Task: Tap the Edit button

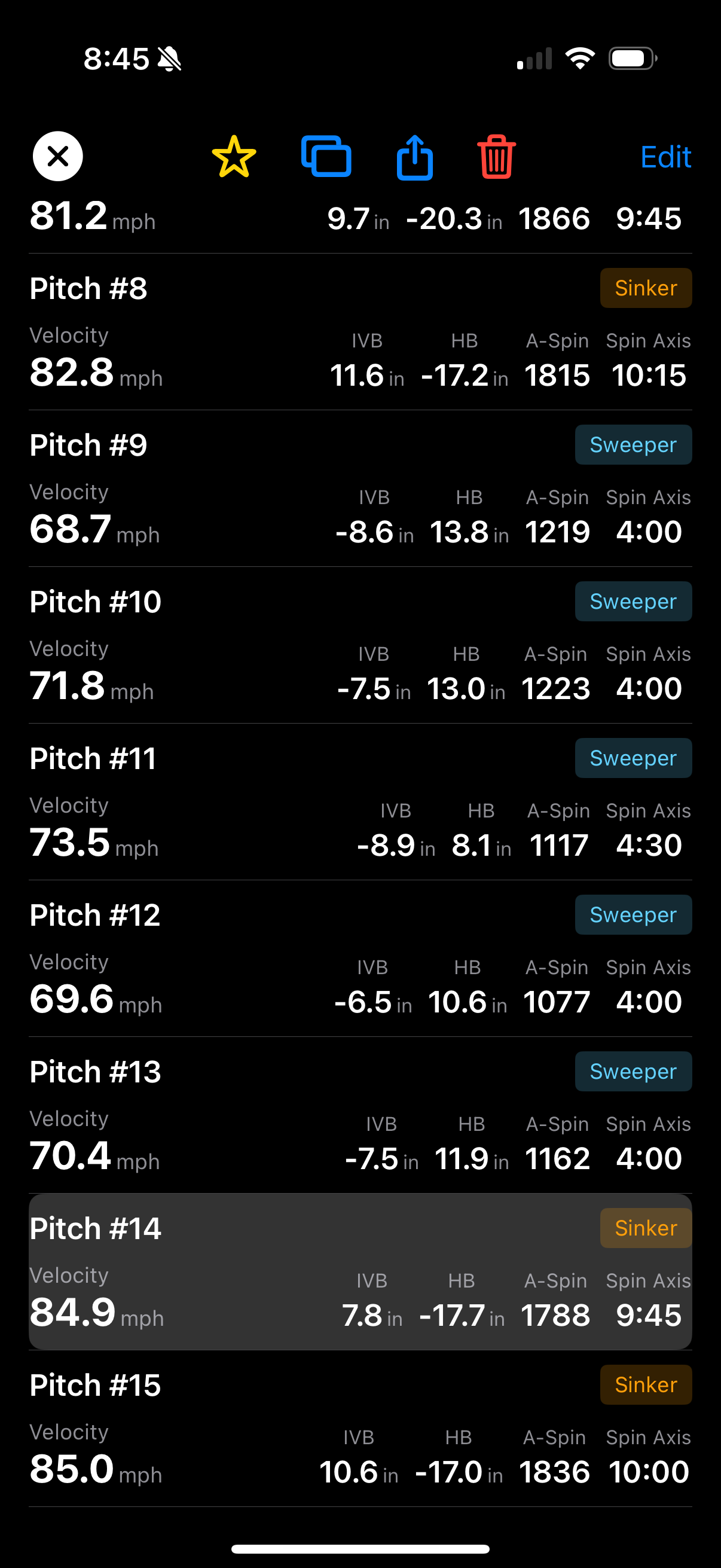Action: (665, 157)
